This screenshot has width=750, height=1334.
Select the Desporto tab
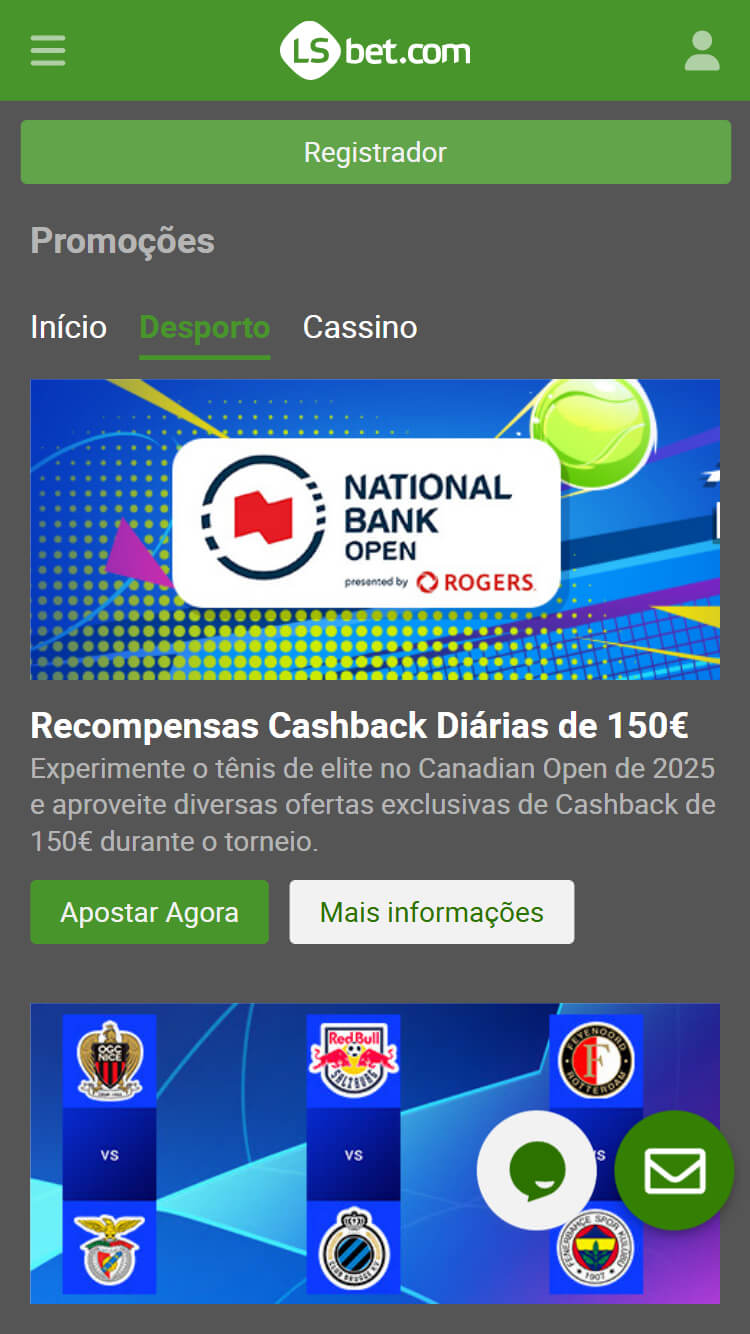point(204,327)
